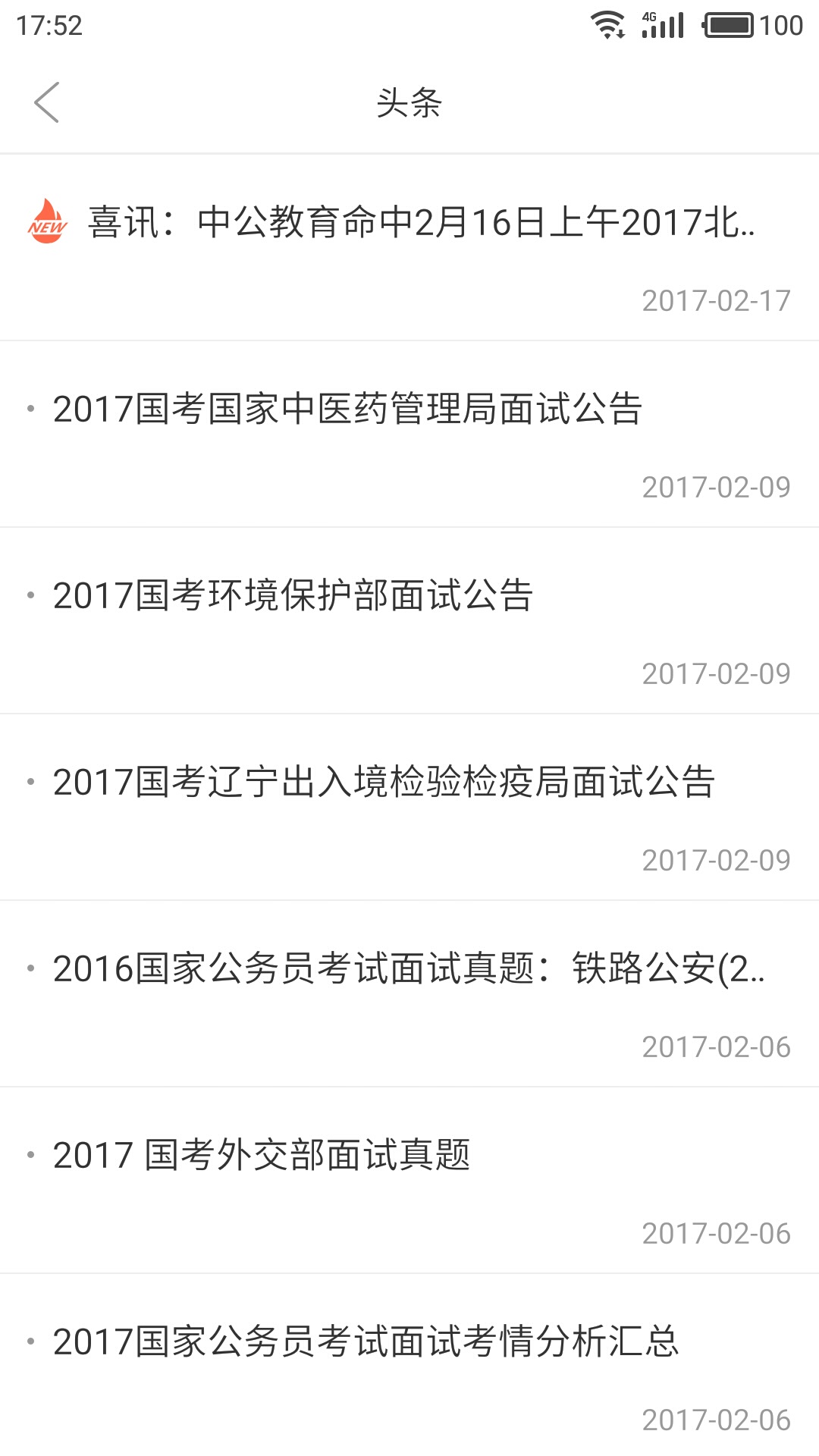Open 2016国家公务员考试面试真题：铁路公安 article

coord(409,967)
